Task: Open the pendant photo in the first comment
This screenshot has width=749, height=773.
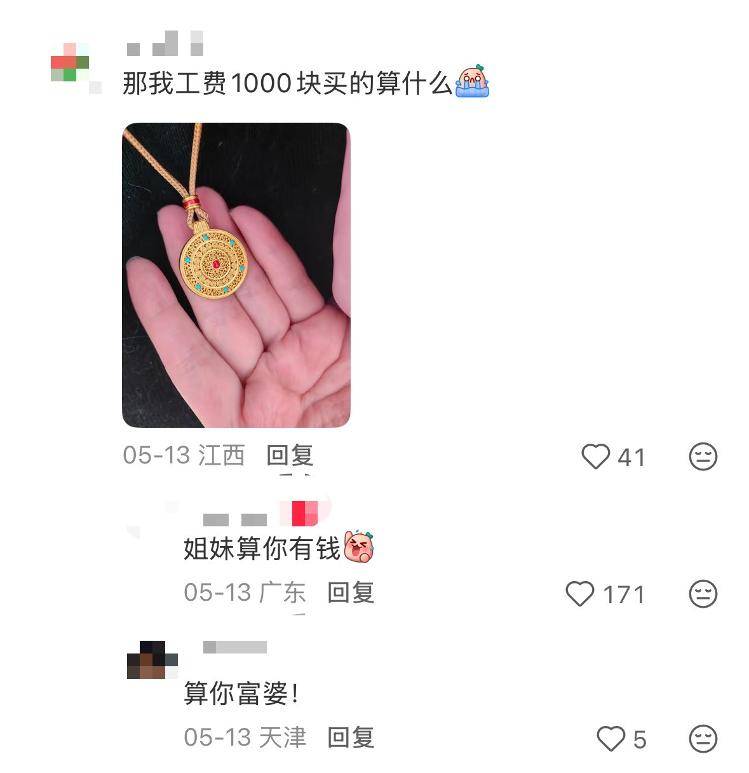Action: [236, 275]
